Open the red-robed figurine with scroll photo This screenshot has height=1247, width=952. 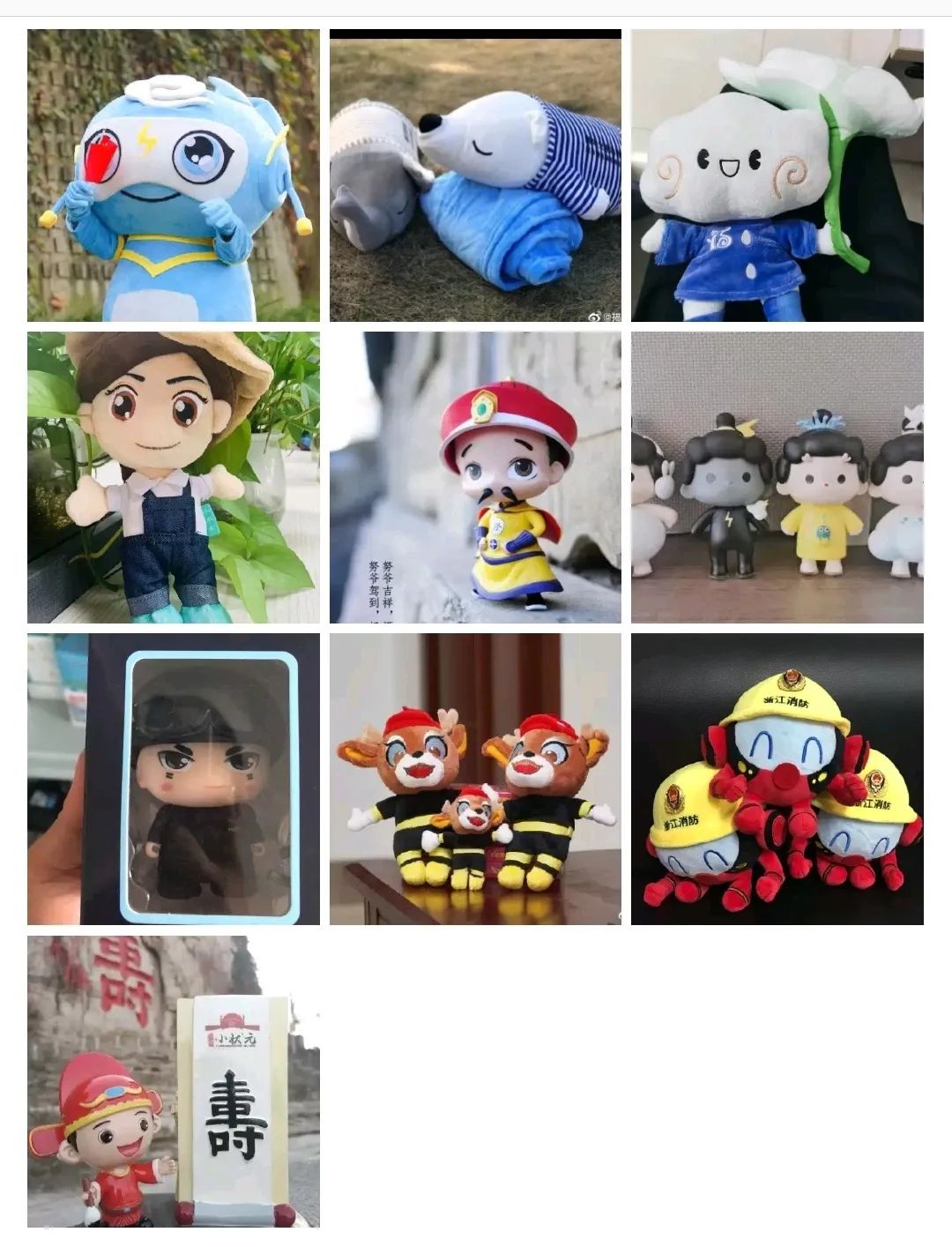point(173,1081)
